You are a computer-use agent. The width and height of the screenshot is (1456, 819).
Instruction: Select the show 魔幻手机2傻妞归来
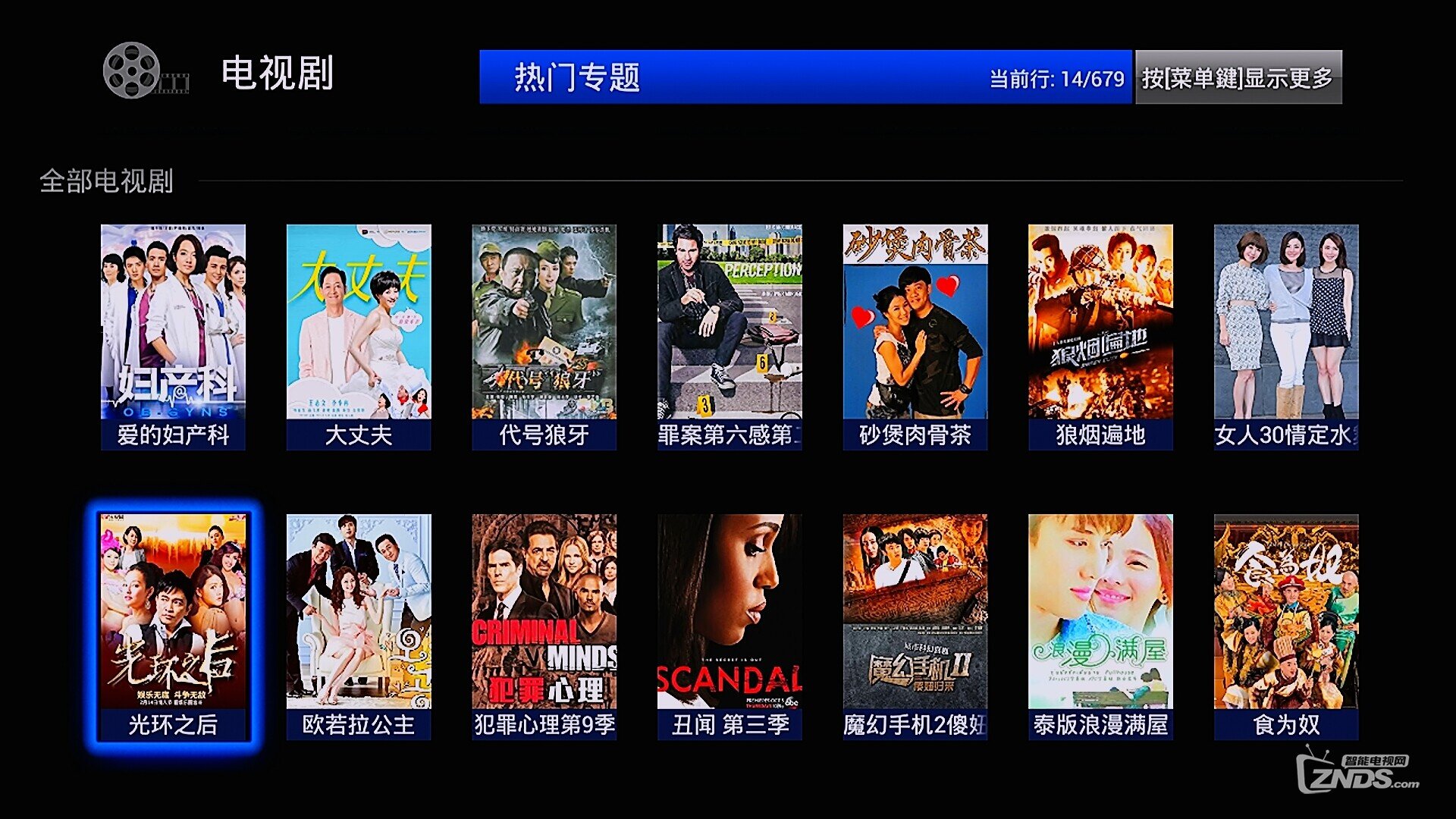915,626
